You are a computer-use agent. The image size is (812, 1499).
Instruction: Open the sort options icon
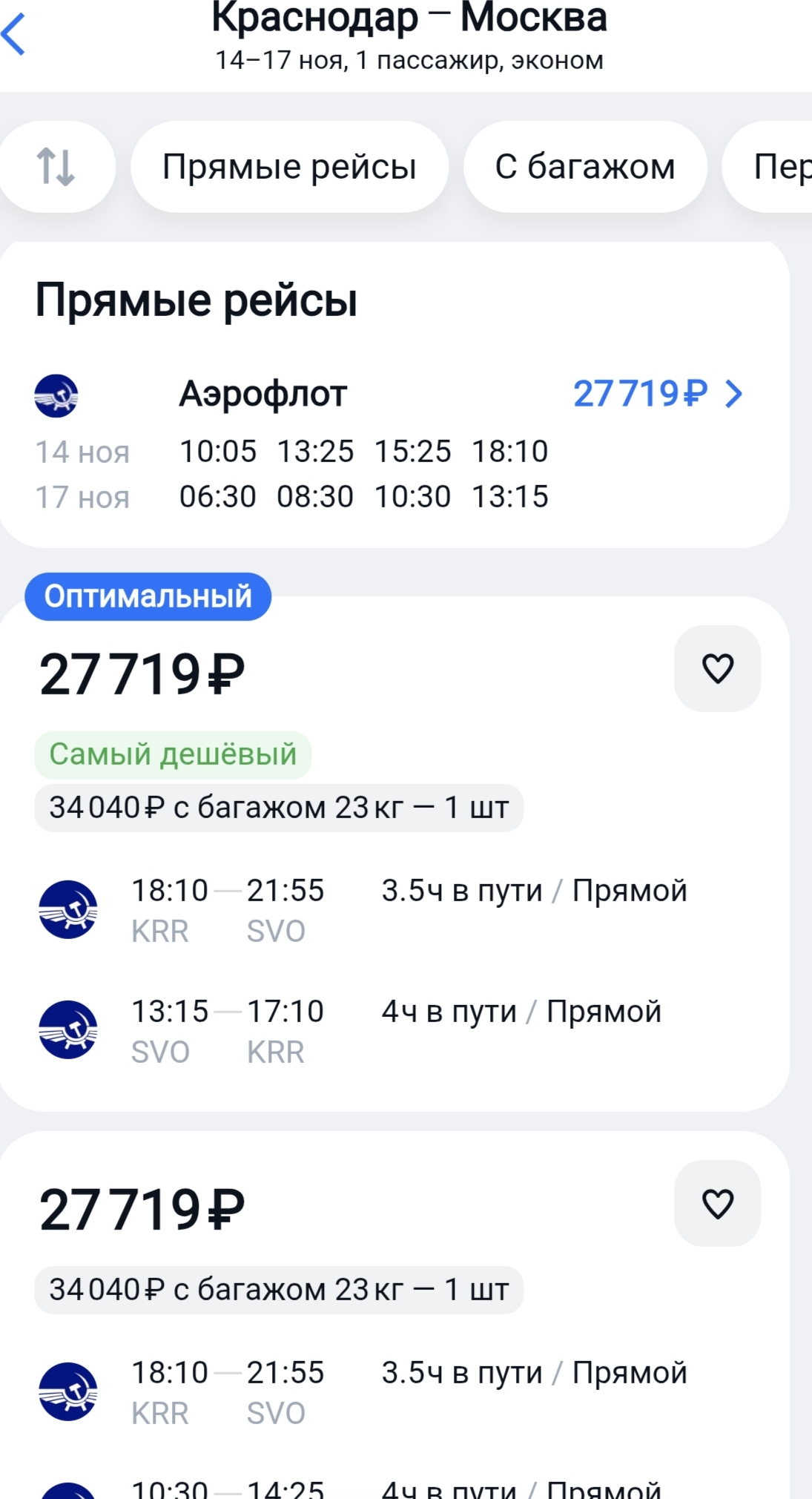tap(56, 166)
